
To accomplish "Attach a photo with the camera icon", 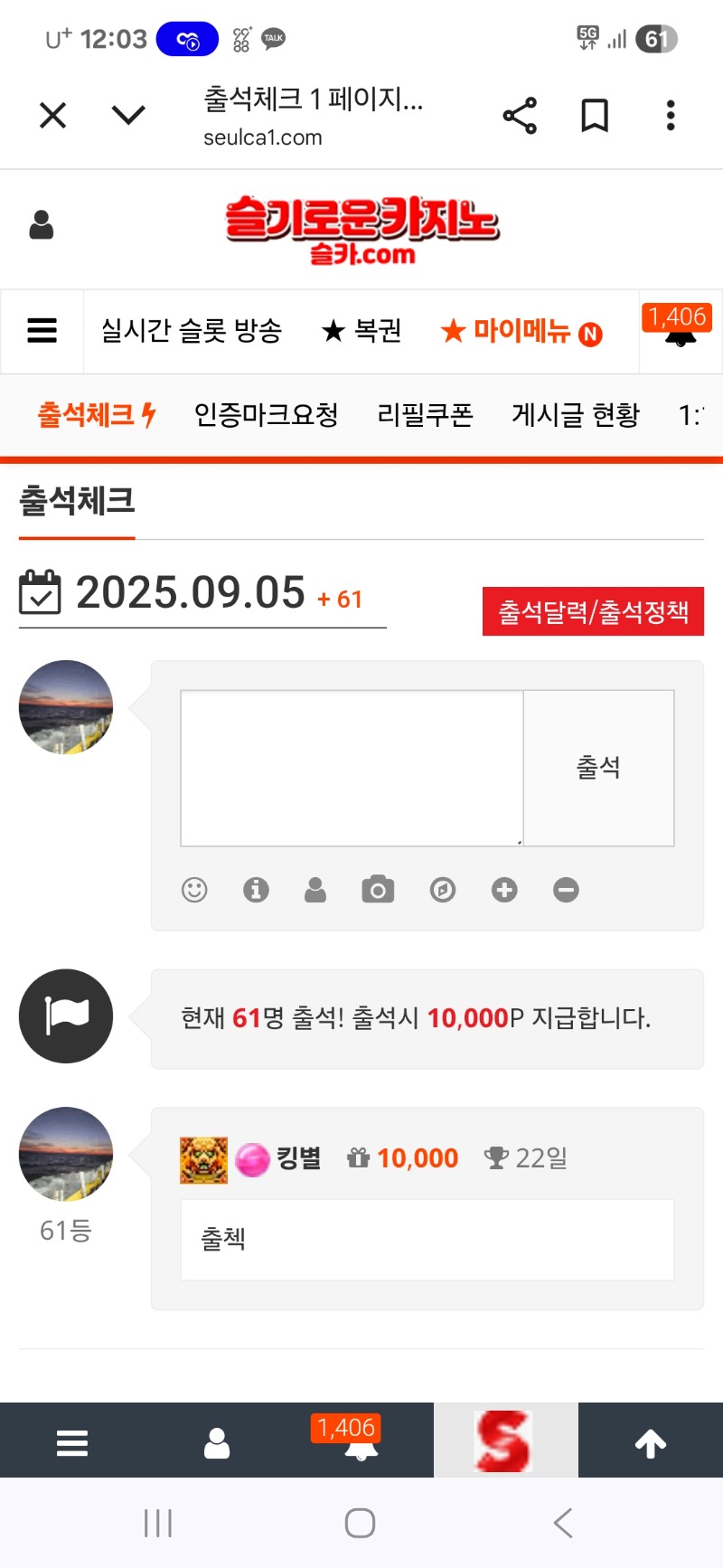I will point(378,891).
